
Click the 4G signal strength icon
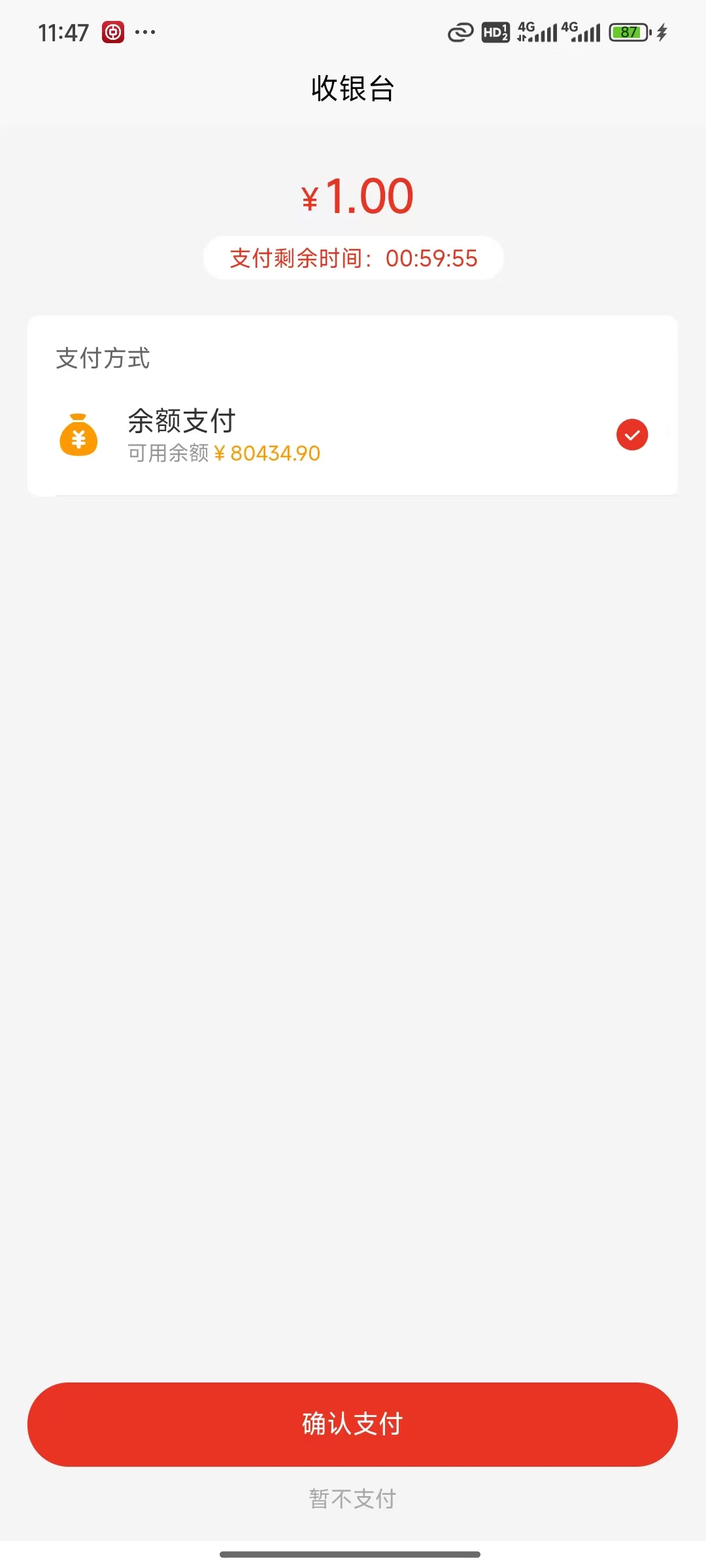[536, 31]
